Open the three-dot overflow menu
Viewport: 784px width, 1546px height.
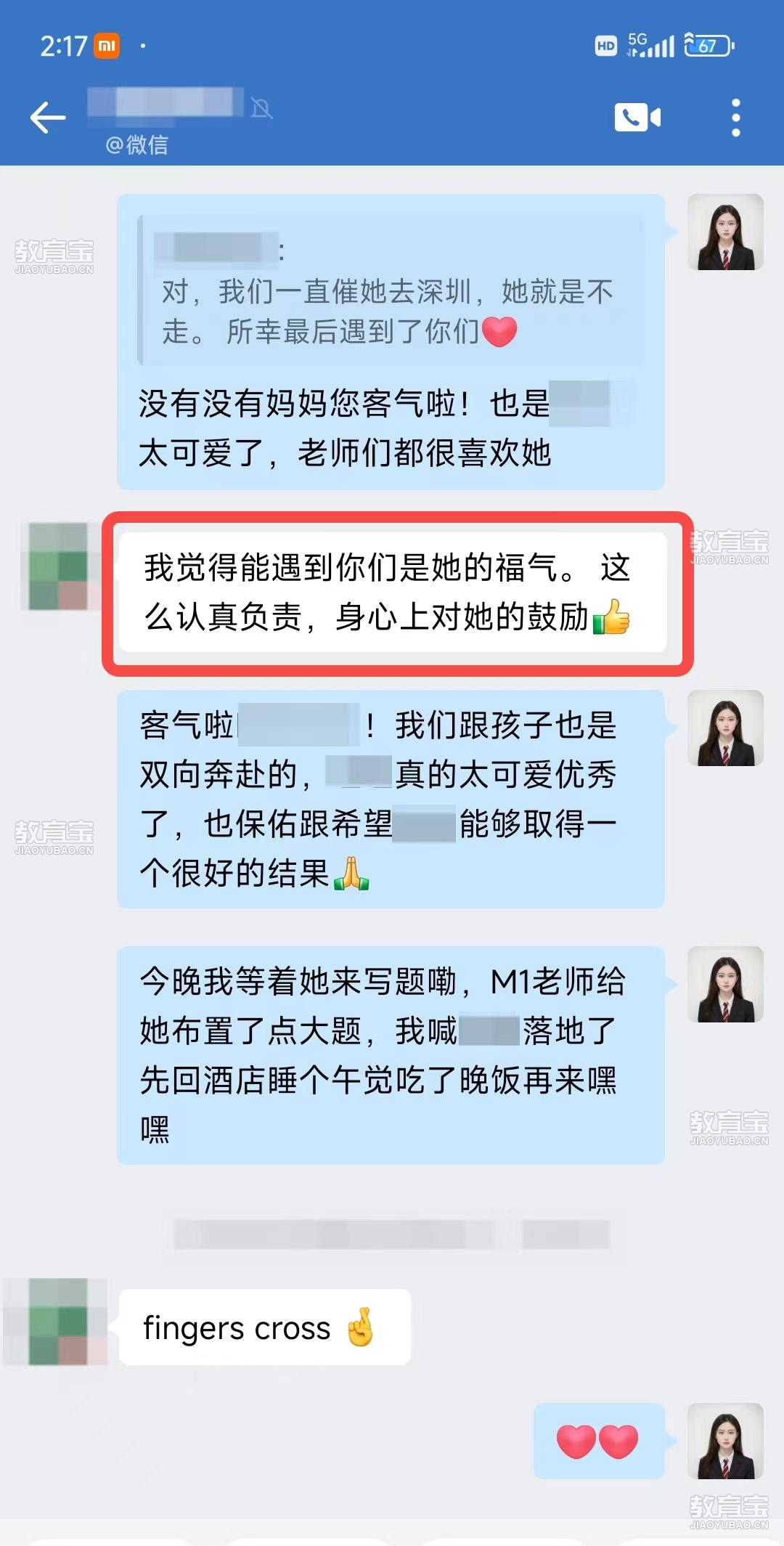click(x=735, y=118)
